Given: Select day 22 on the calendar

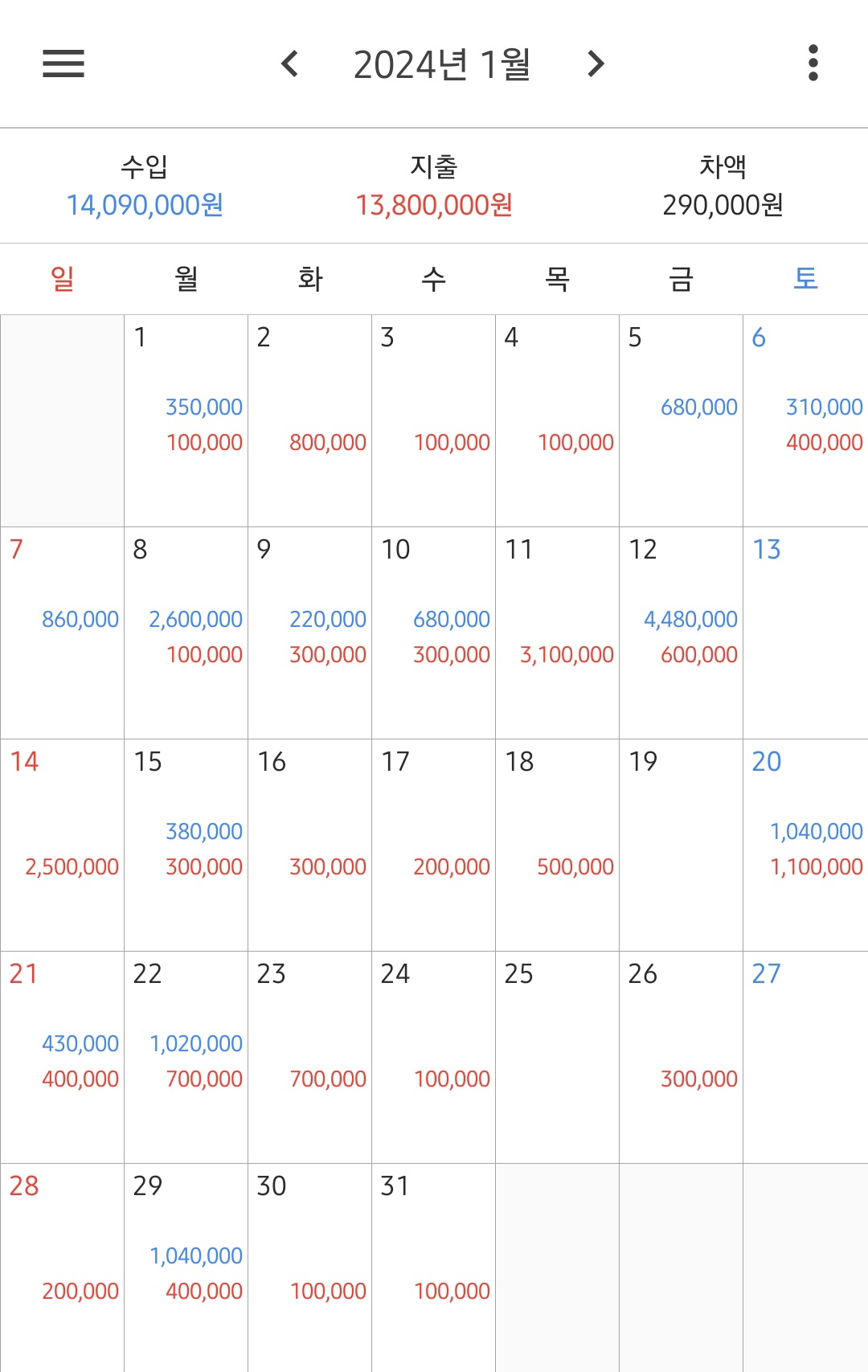Looking at the screenshot, I should tap(186, 1057).
